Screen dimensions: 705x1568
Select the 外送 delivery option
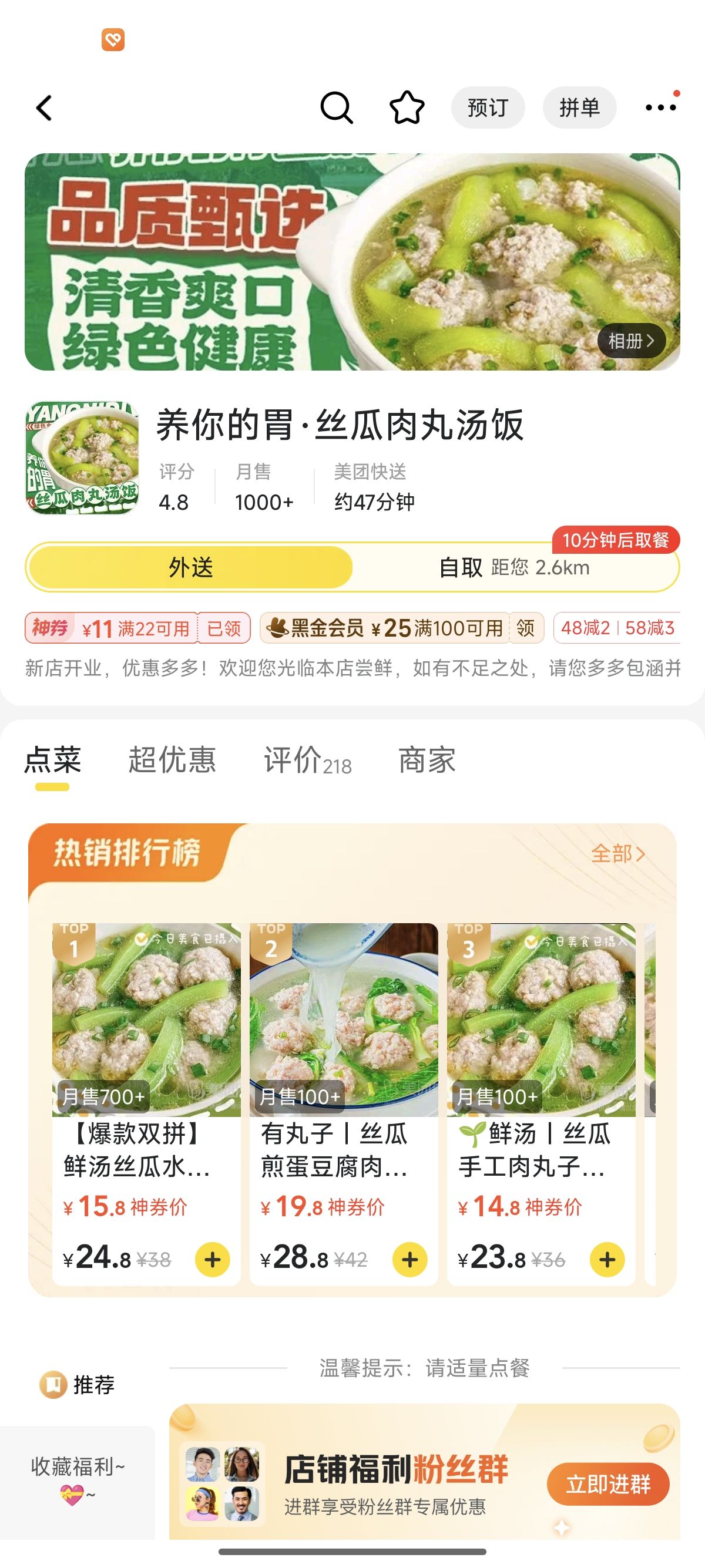[x=190, y=567]
